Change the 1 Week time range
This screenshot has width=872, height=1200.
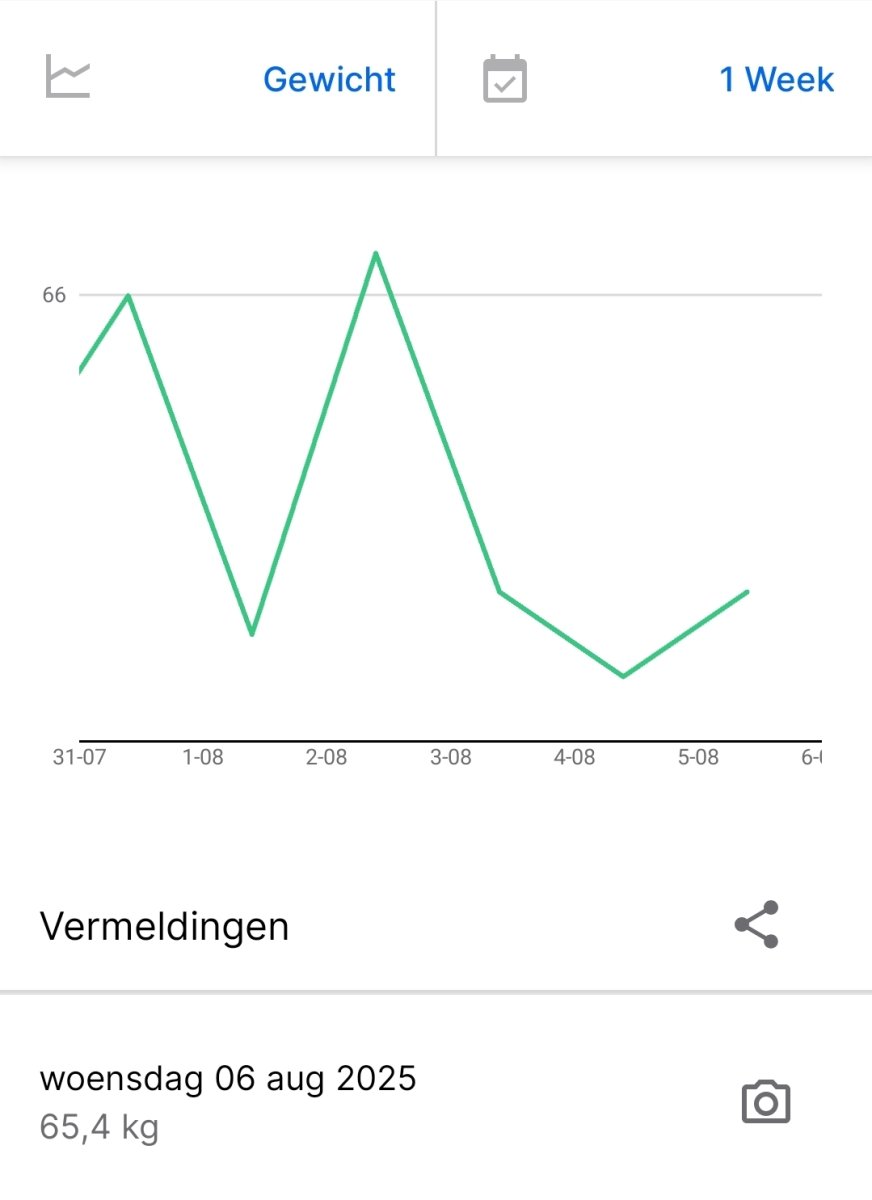point(776,79)
